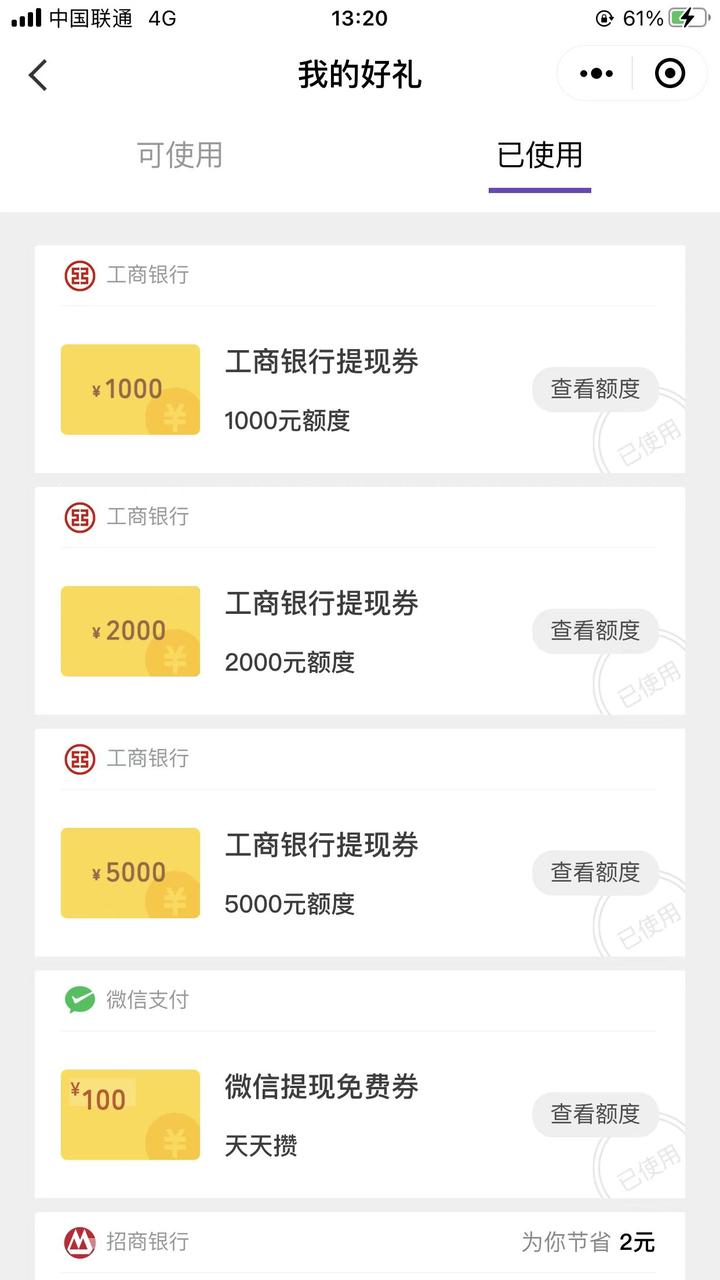Switch to the 可使用 tab
This screenshot has height=1280, width=720.
click(180, 155)
